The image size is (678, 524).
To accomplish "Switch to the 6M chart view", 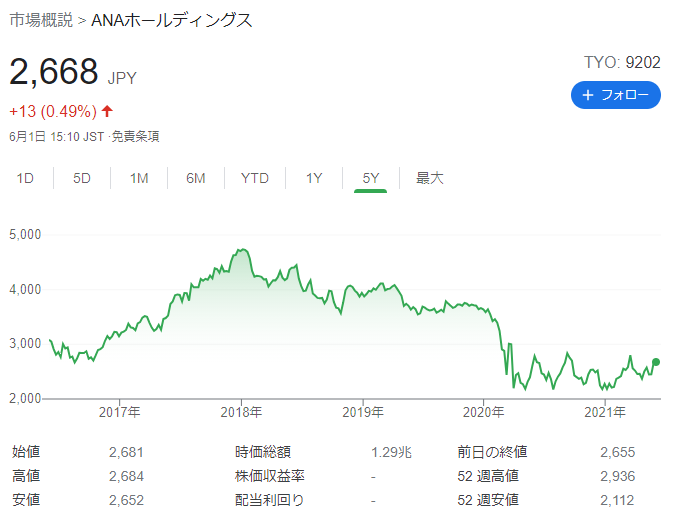I will click(196, 178).
